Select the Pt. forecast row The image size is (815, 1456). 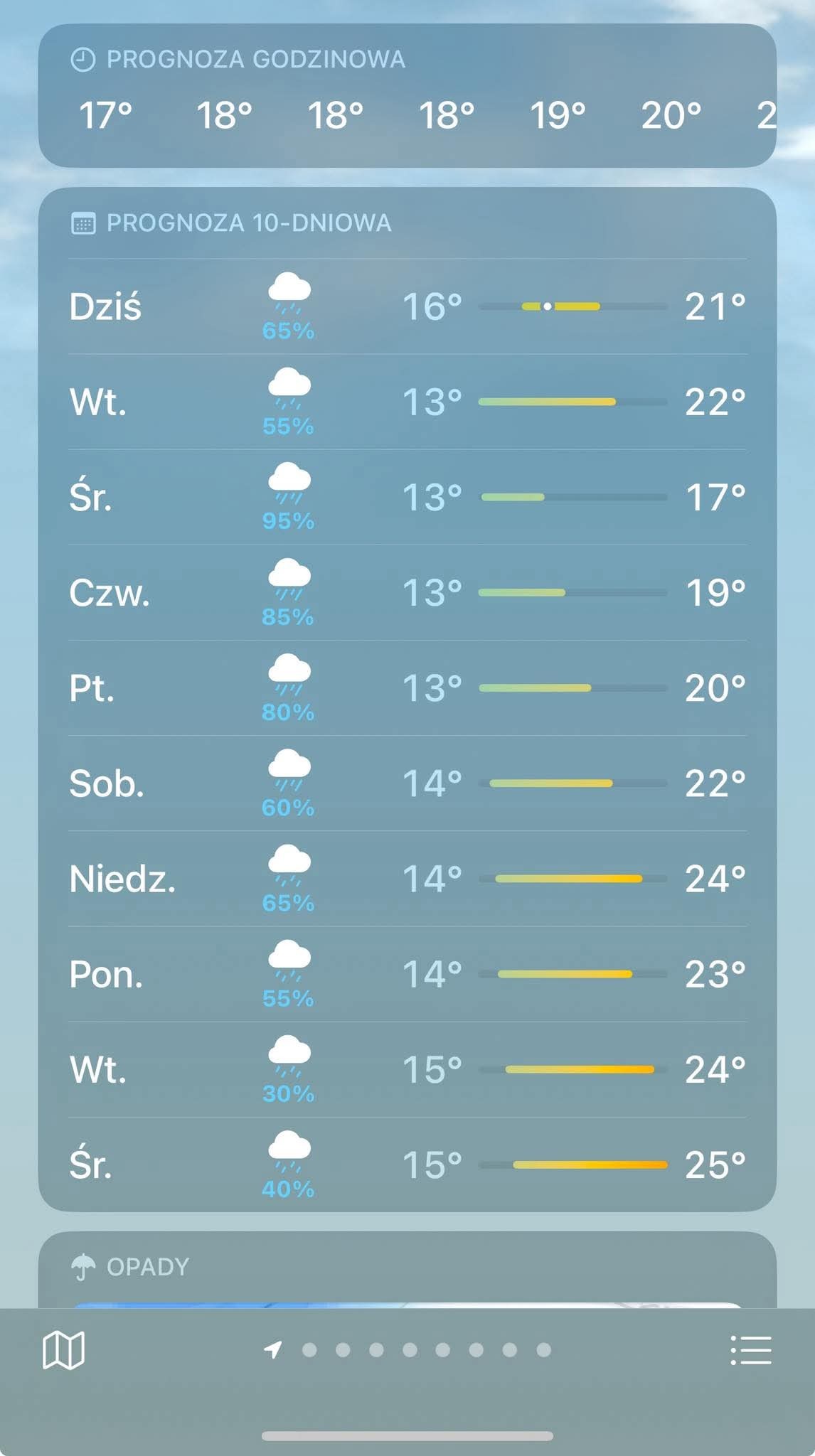[407, 688]
